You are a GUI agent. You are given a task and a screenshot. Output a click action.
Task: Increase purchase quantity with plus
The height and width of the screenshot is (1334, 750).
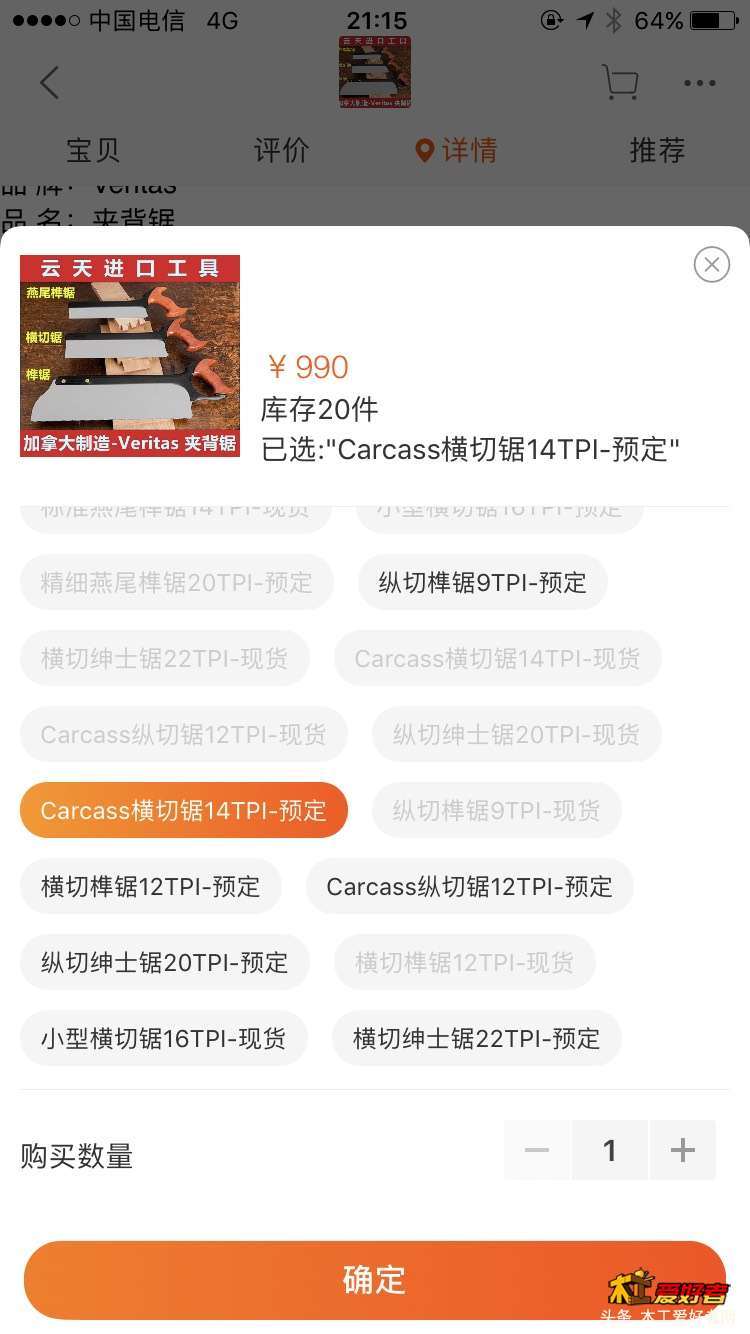point(682,1151)
